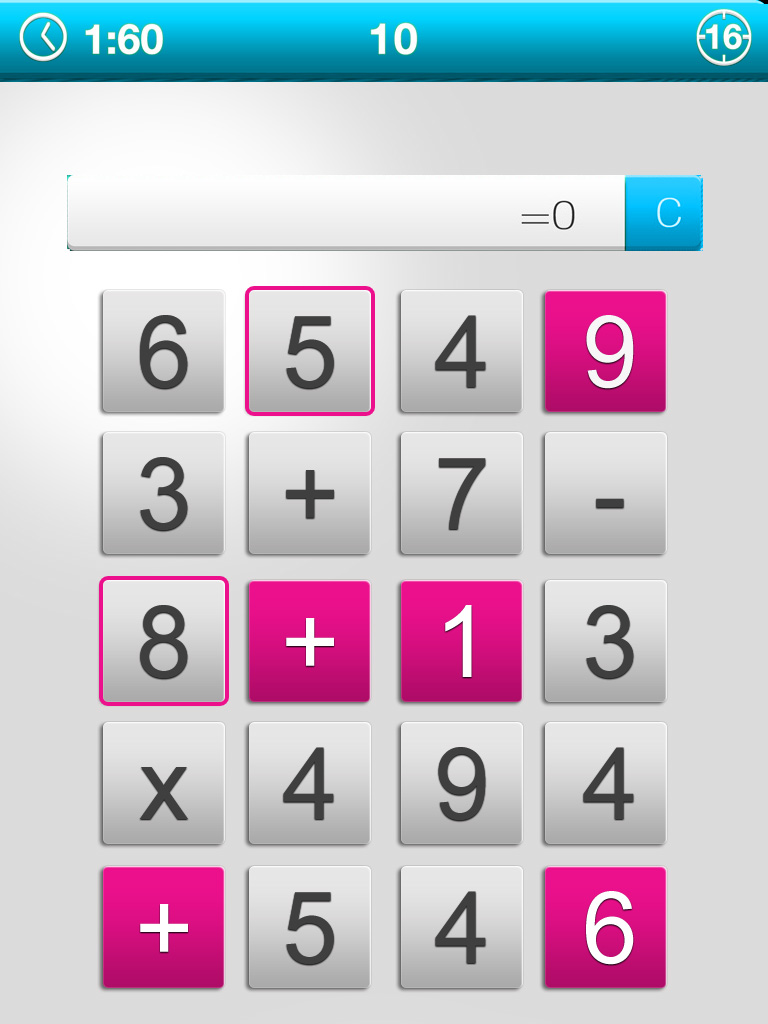The width and height of the screenshot is (768, 1024).
Task: Select the number 7 tile
Action: 461,493
